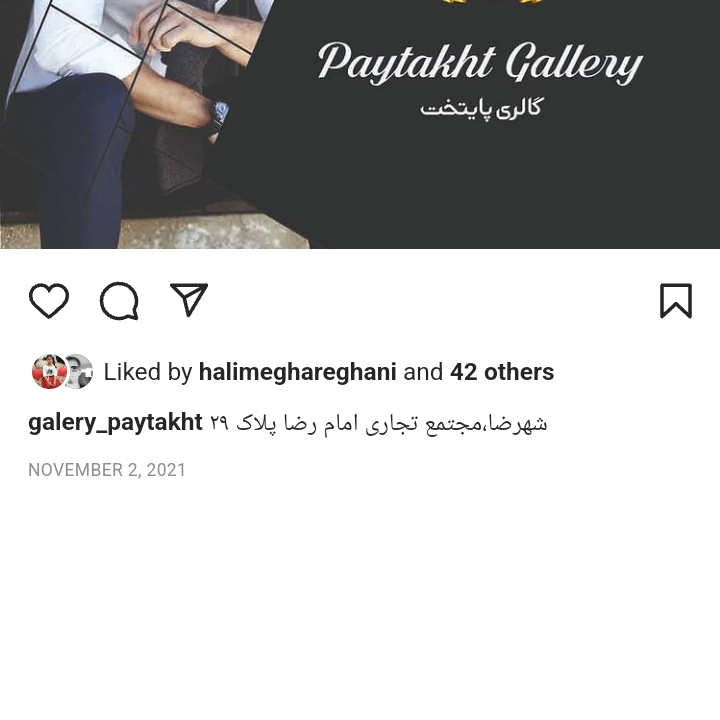The width and height of the screenshot is (720, 720).
Task: Share the post via paper plane icon
Action: click(x=189, y=300)
